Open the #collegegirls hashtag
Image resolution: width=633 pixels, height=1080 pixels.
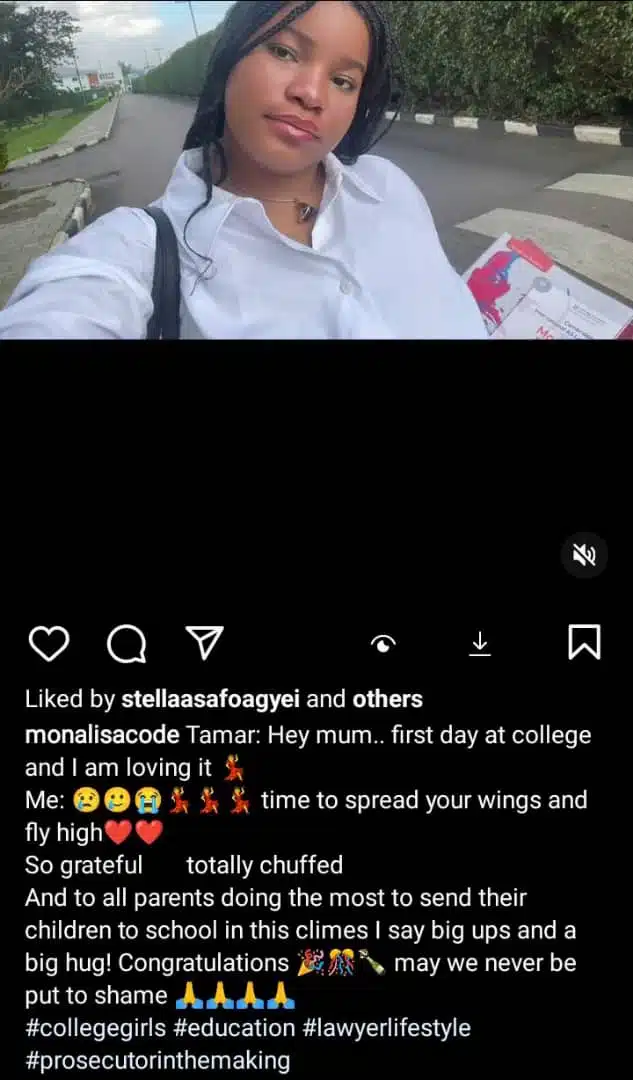(x=96, y=1028)
